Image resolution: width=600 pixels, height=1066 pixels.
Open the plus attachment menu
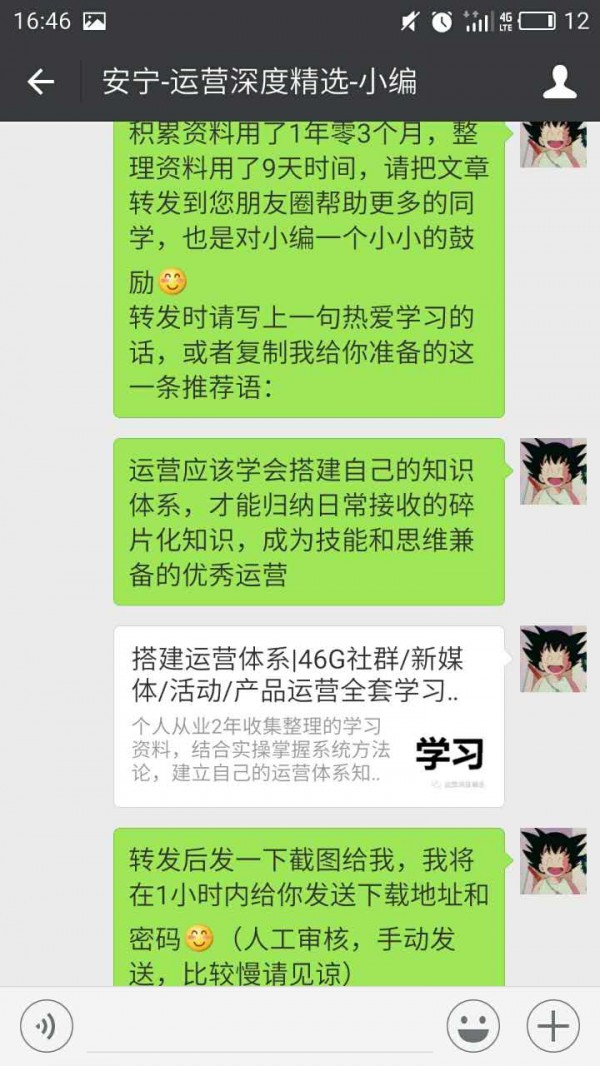pos(552,1025)
